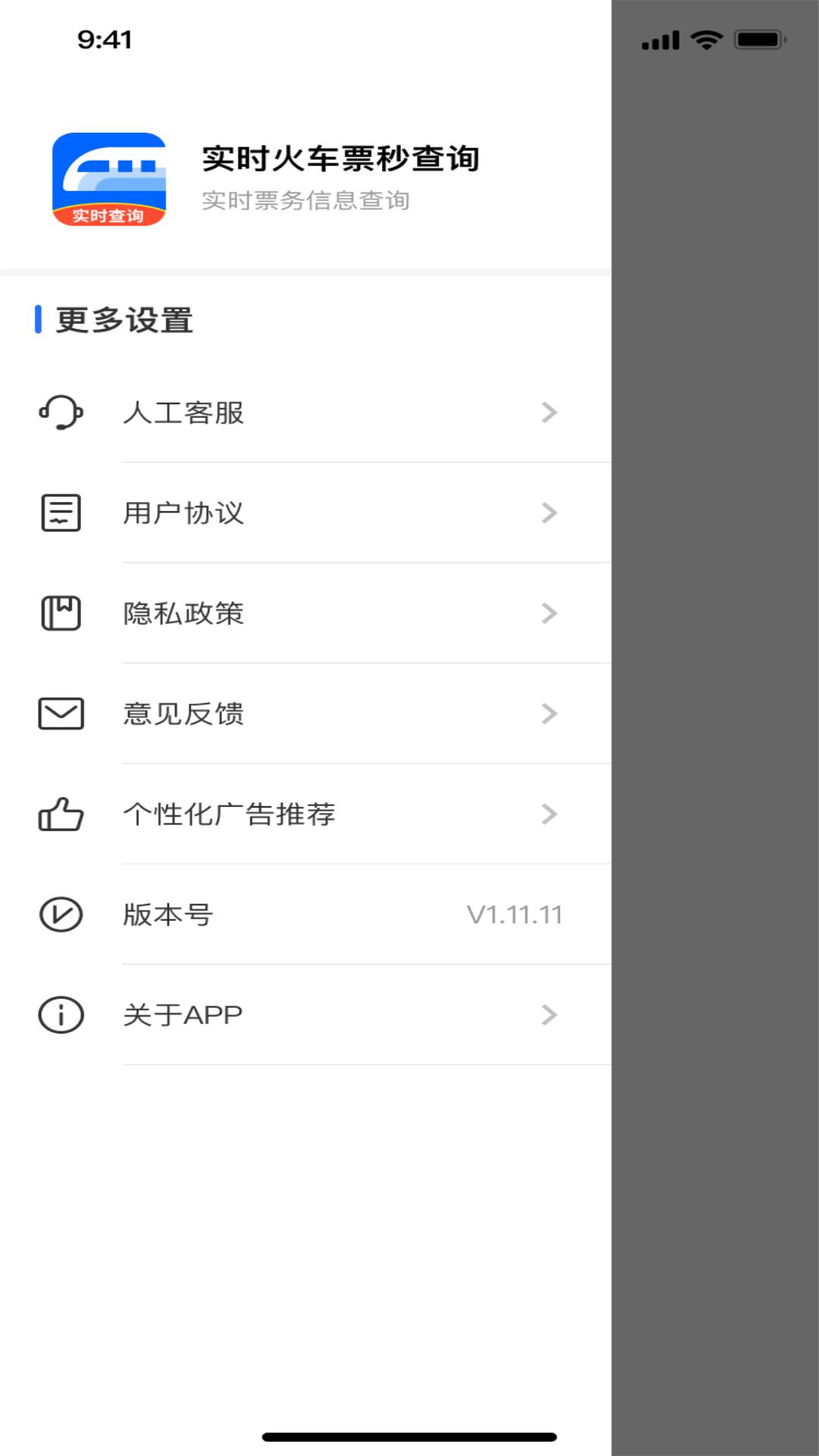Click the version number clock icon
The image size is (819, 1456).
pyautogui.click(x=61, y=915)
